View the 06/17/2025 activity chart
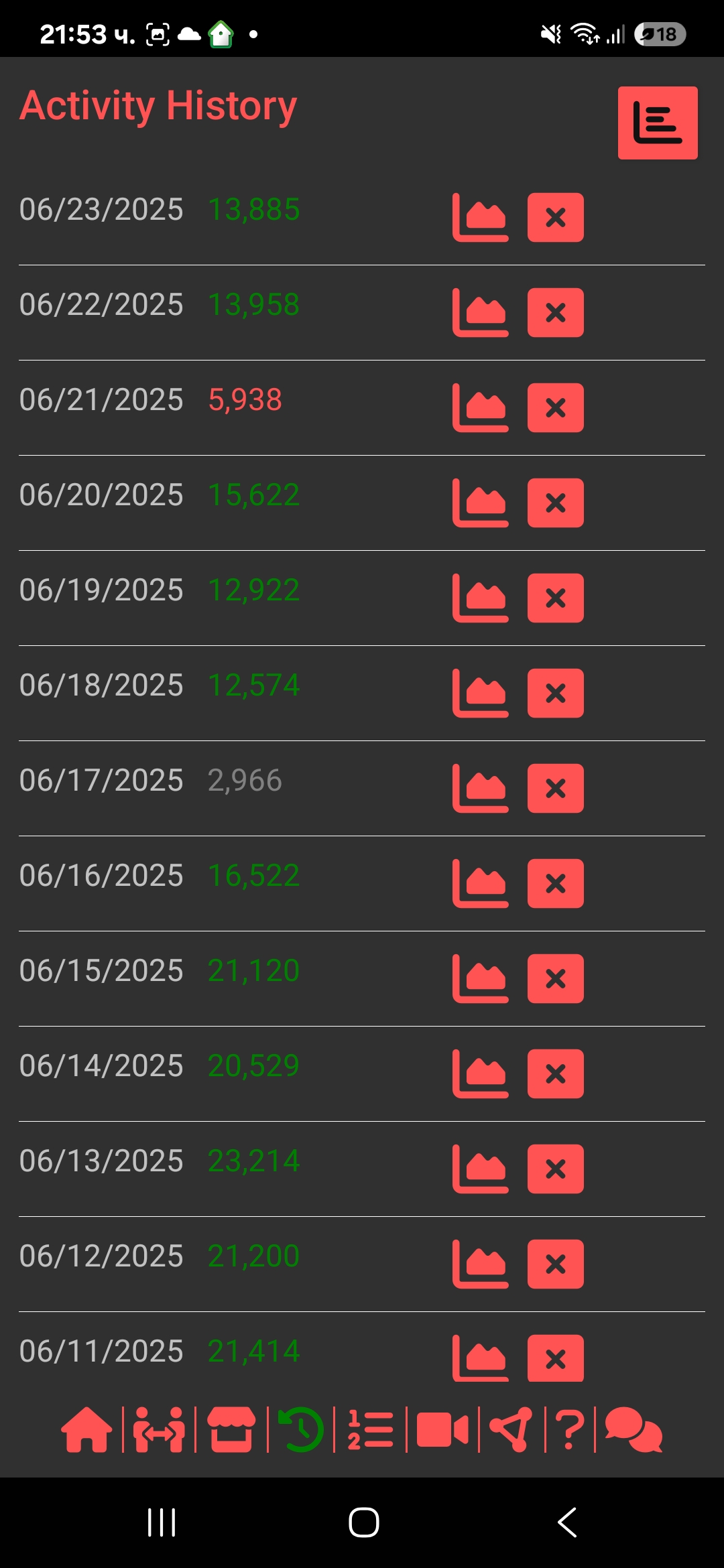 (x=481, y=788)
